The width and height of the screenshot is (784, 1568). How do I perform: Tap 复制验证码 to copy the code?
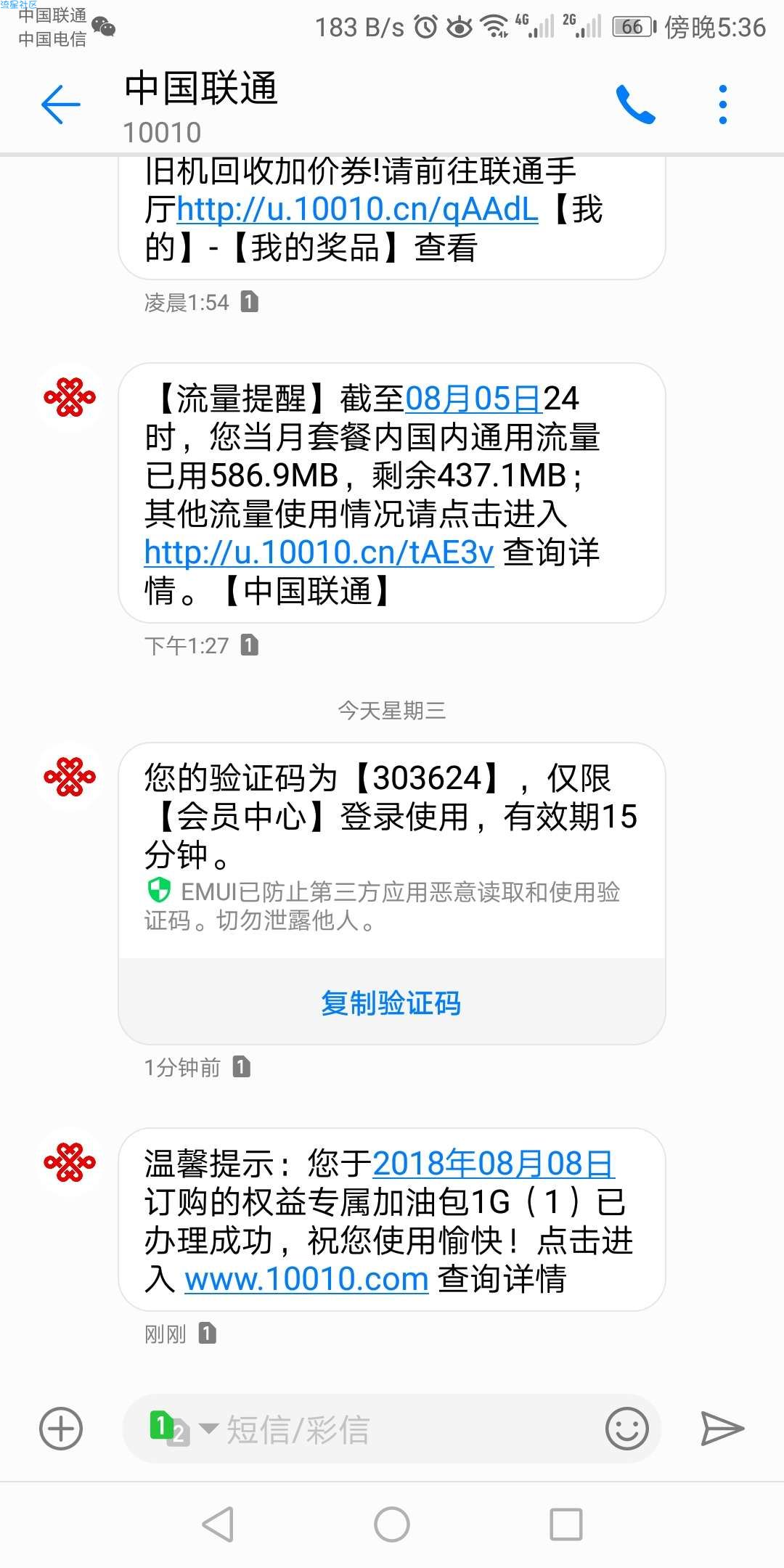391,1003
